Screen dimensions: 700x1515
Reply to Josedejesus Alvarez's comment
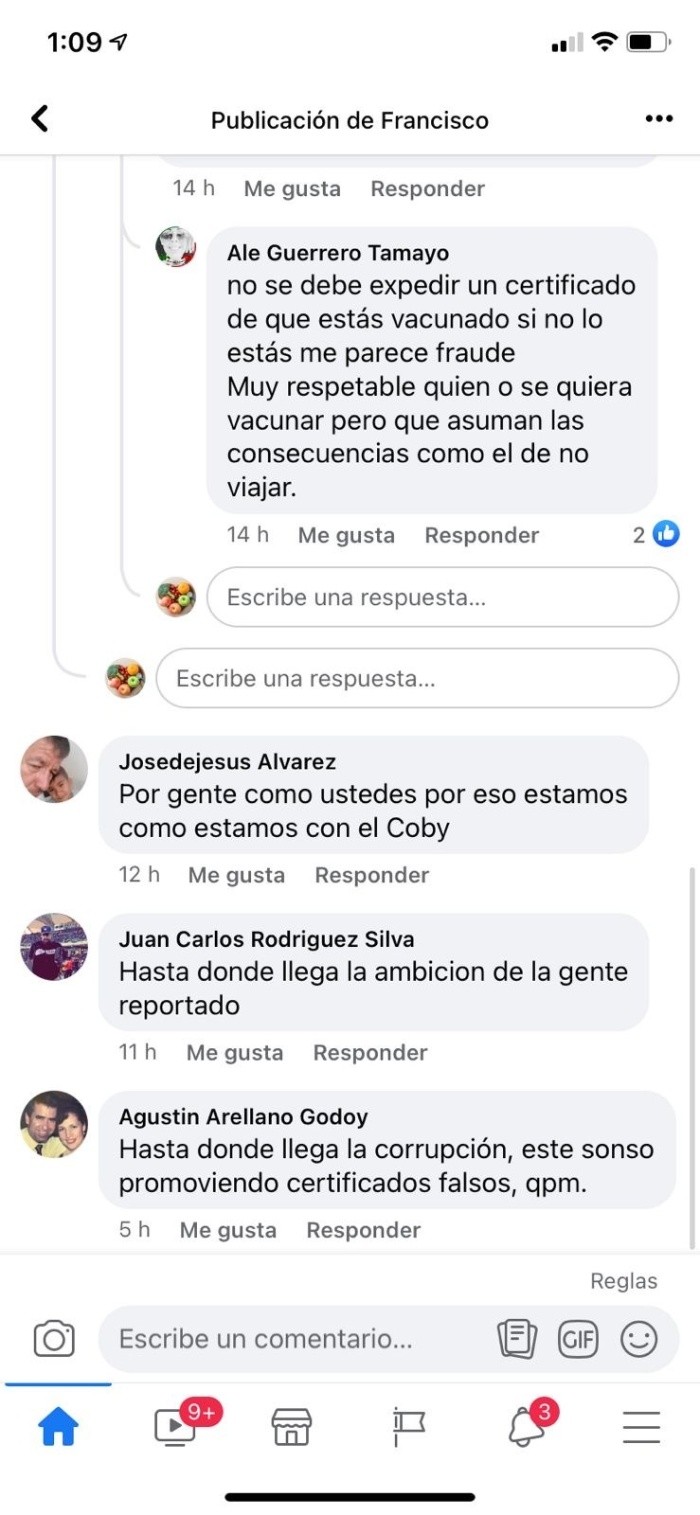coord(371,875)
